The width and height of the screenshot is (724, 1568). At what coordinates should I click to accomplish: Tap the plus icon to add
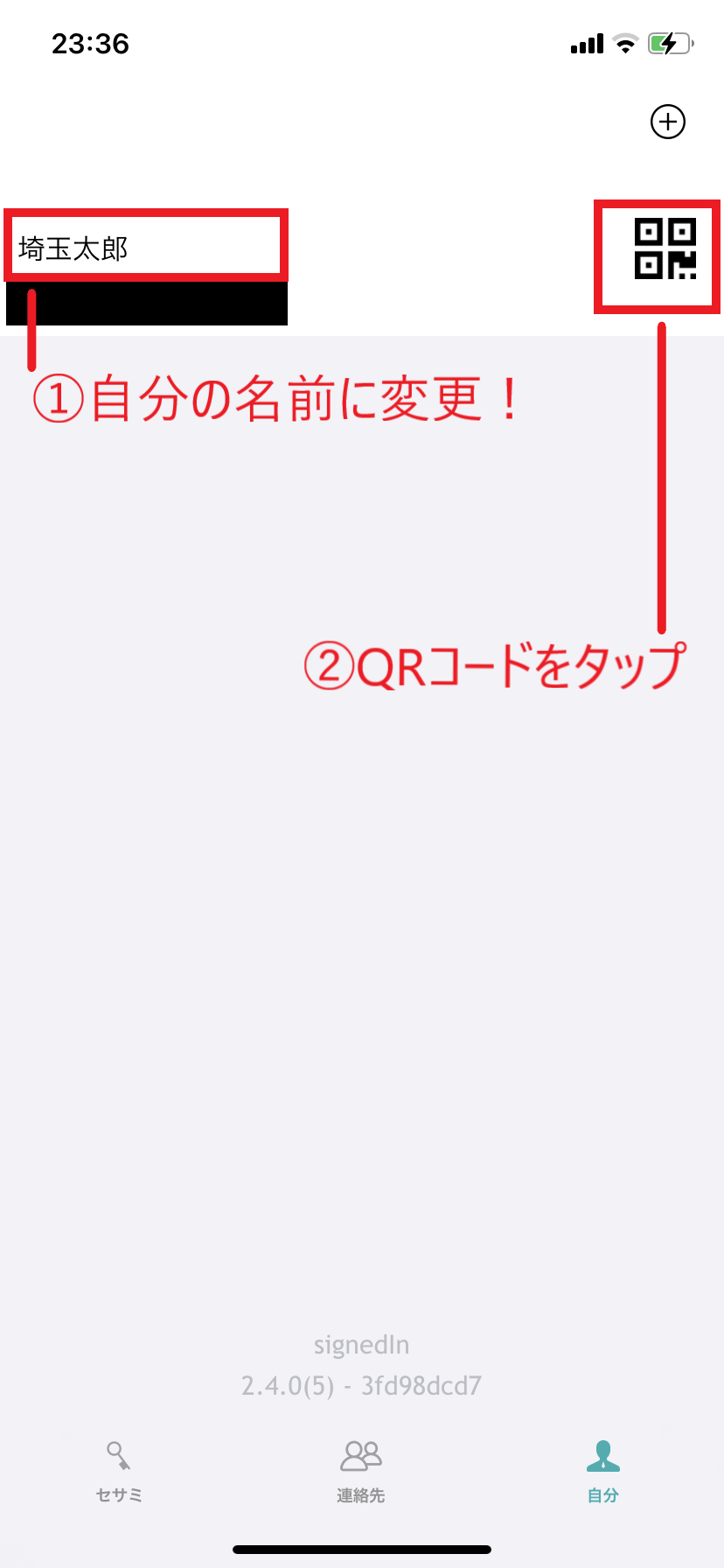[668, 122]
